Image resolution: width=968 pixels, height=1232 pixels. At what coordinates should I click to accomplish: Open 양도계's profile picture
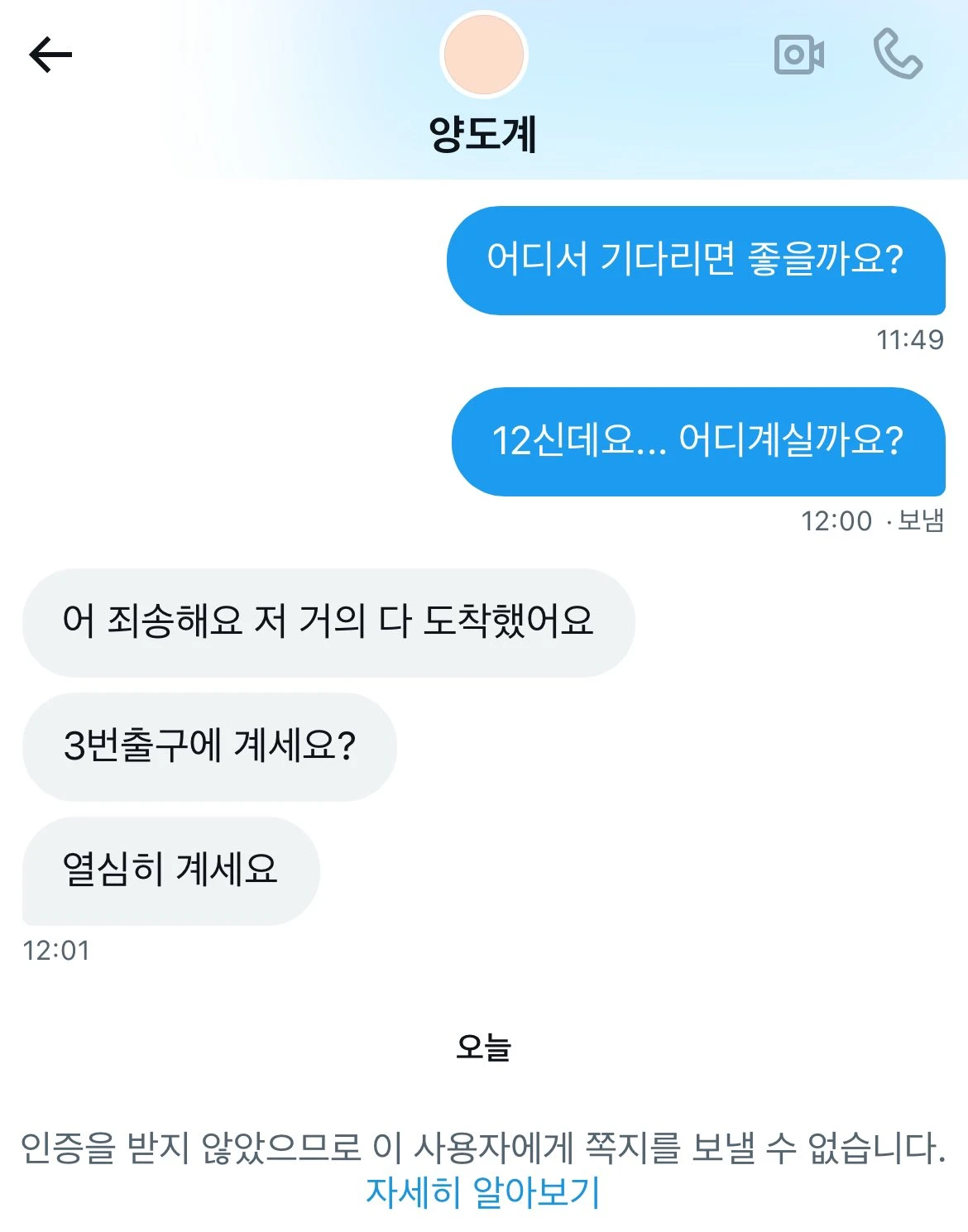click(x=484, y=55)
